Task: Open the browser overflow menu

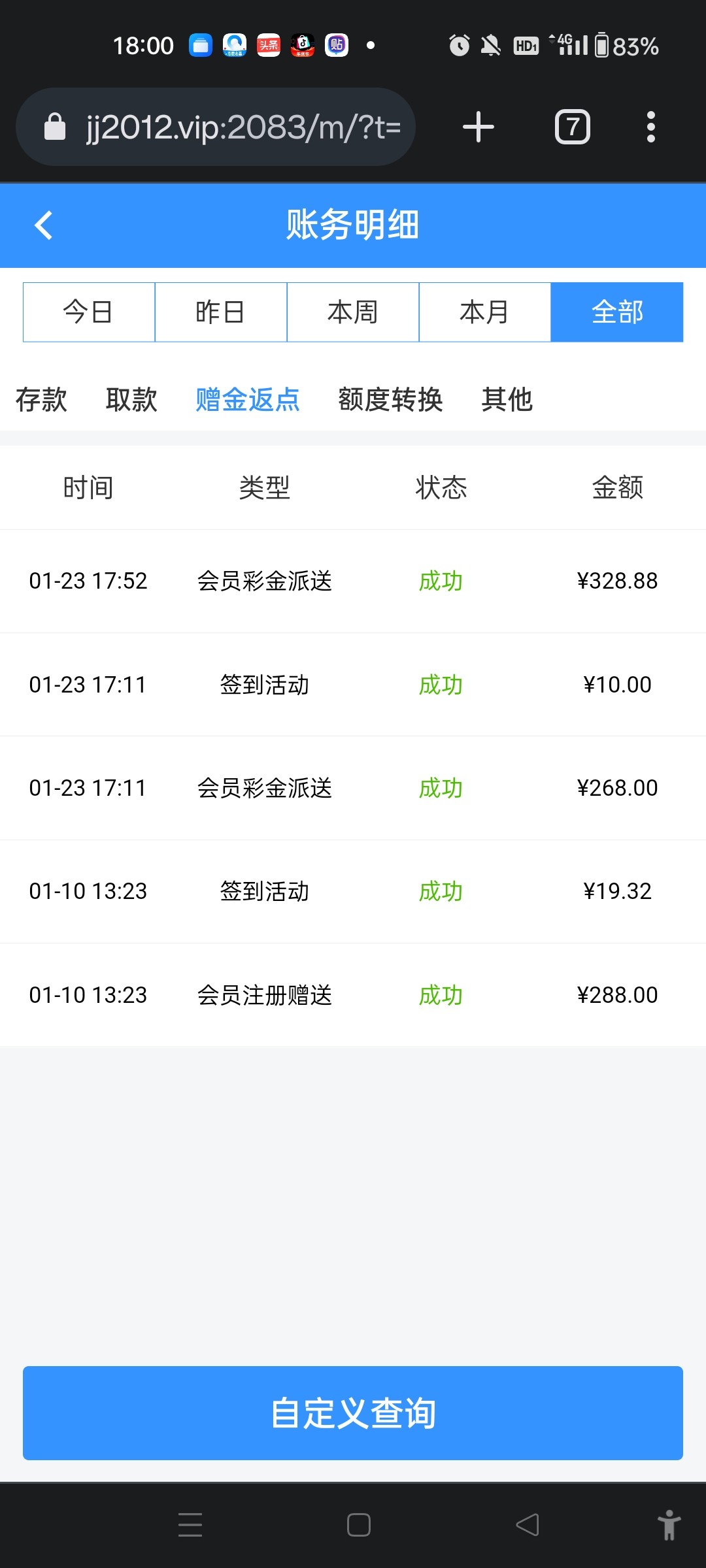Action: pyautogui.click(x=650, y=127)
